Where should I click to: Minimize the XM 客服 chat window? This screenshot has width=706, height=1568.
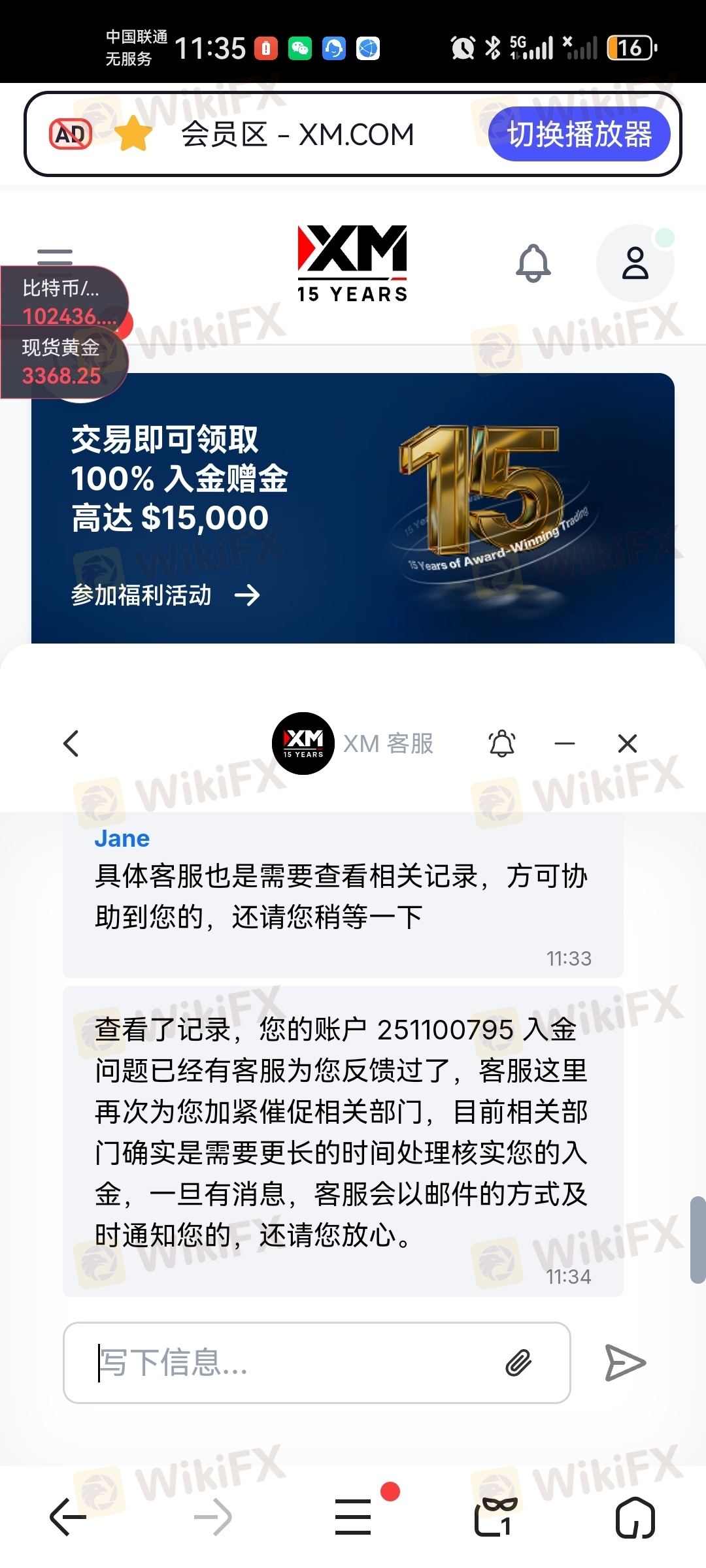tap(565, 743)
